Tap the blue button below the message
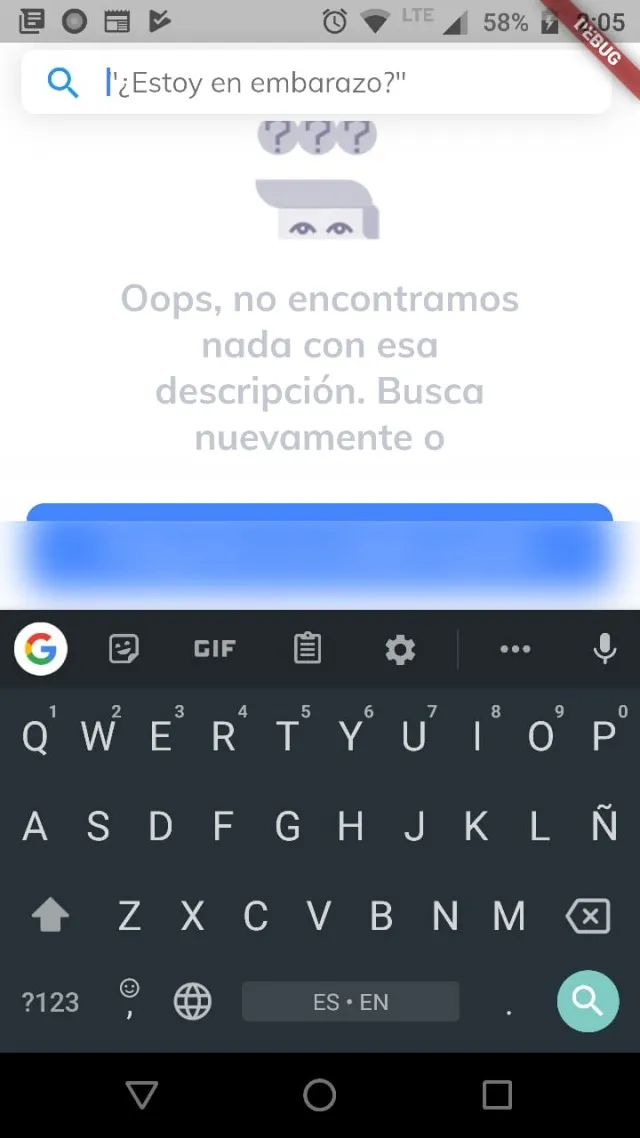Image resolution: width=640 pixels, height=1138 pixels. tap(319, 548)
